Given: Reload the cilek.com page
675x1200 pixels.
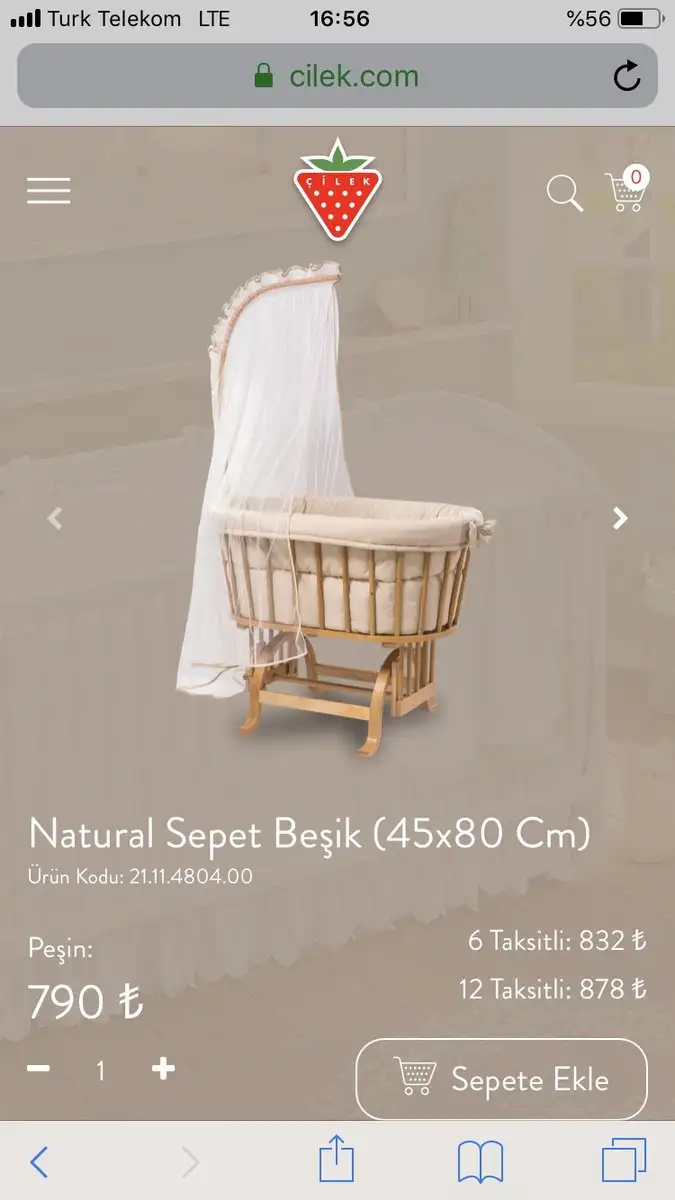Looking at the screenshot, I should 627,76.
